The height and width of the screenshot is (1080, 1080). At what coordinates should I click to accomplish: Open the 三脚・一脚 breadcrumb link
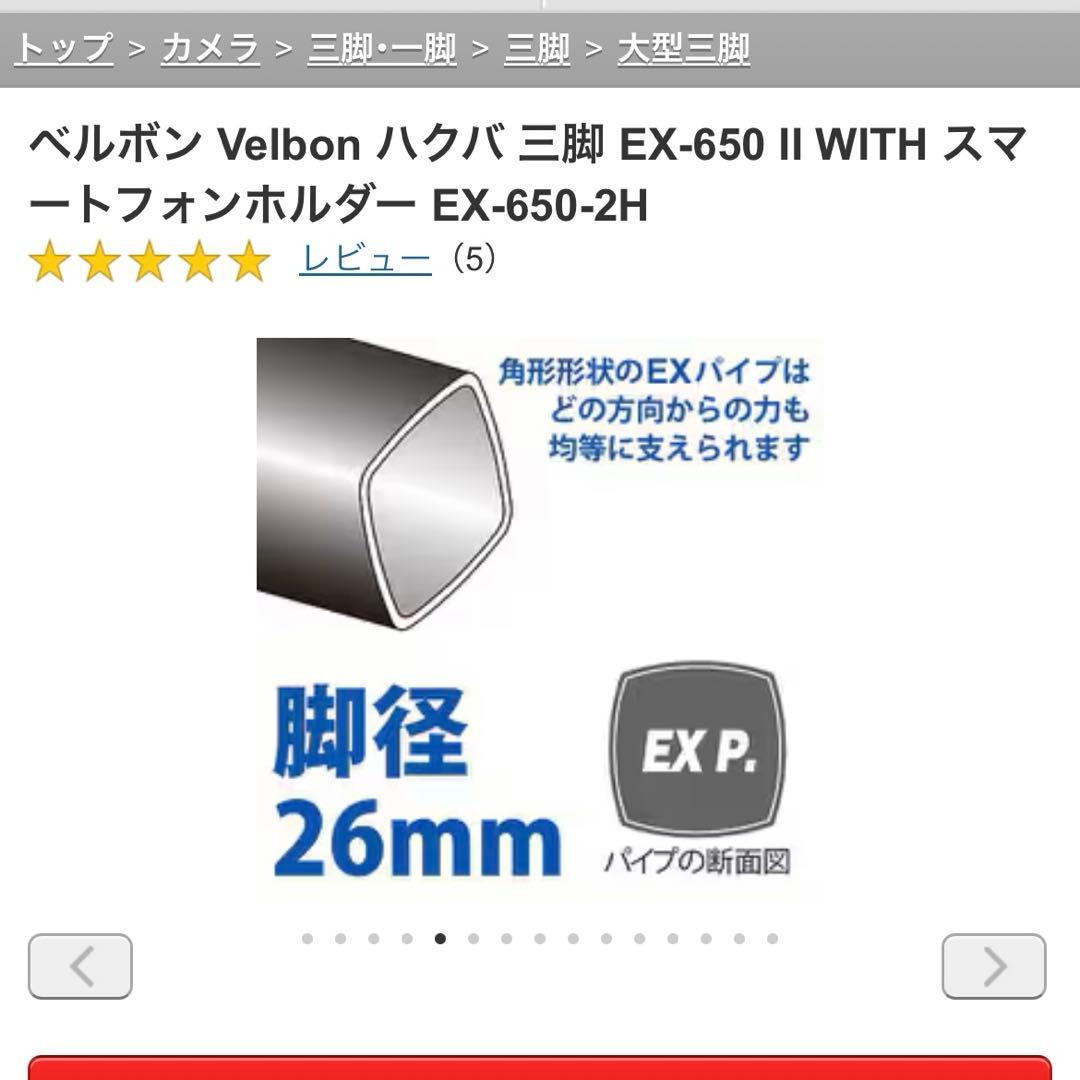click(x=382, y=48)
